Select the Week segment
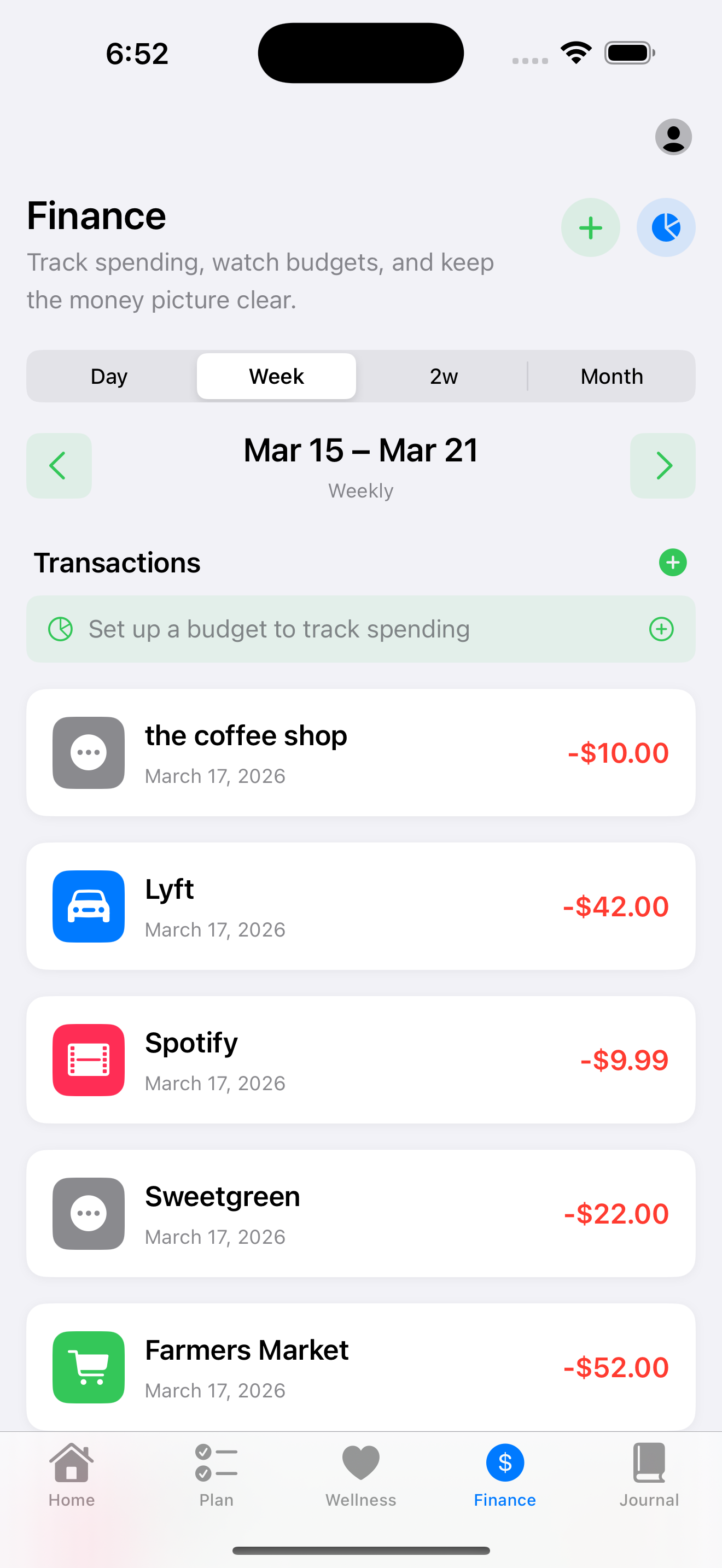The height and width of the screenshot is (1568, 722). (x=276, y=376)
